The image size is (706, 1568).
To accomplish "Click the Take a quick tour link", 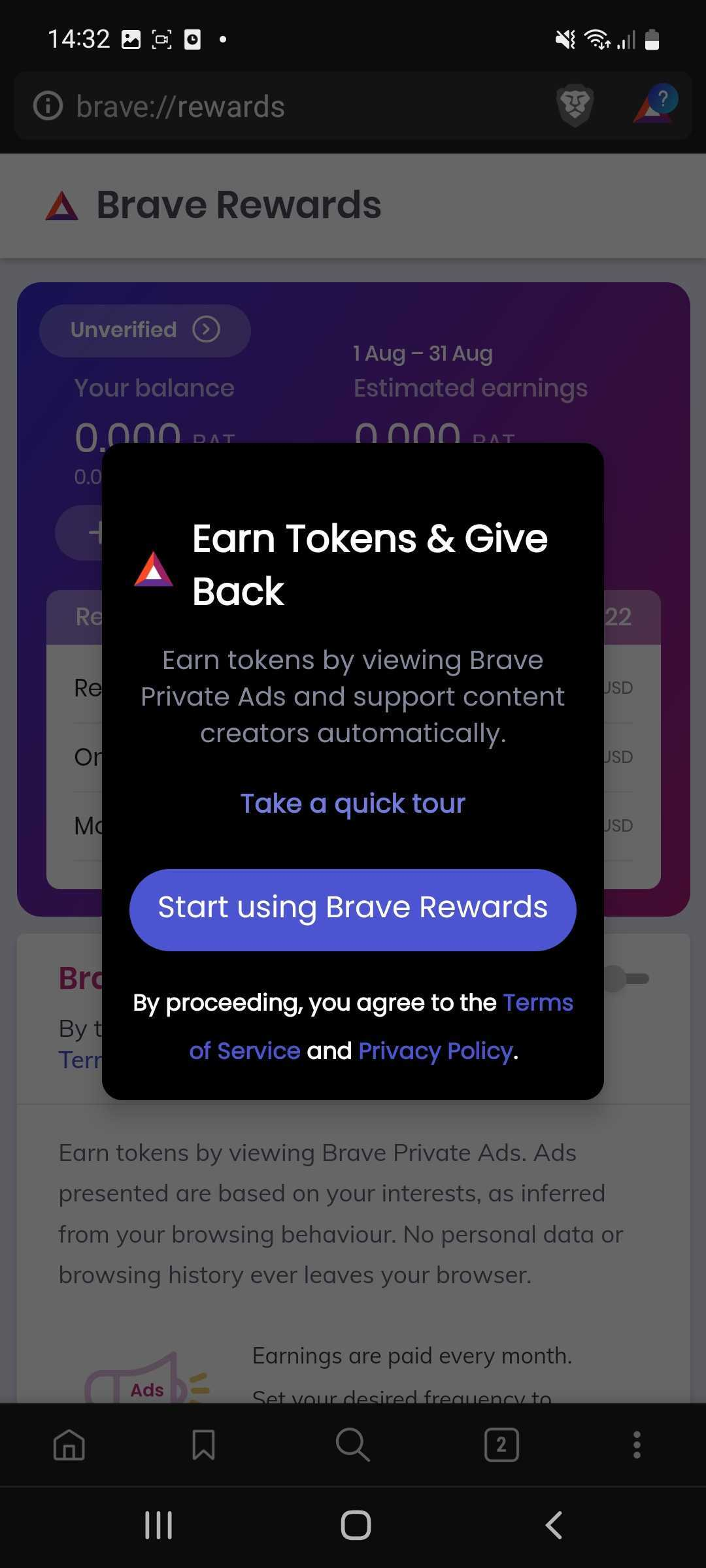I will 352,804.
